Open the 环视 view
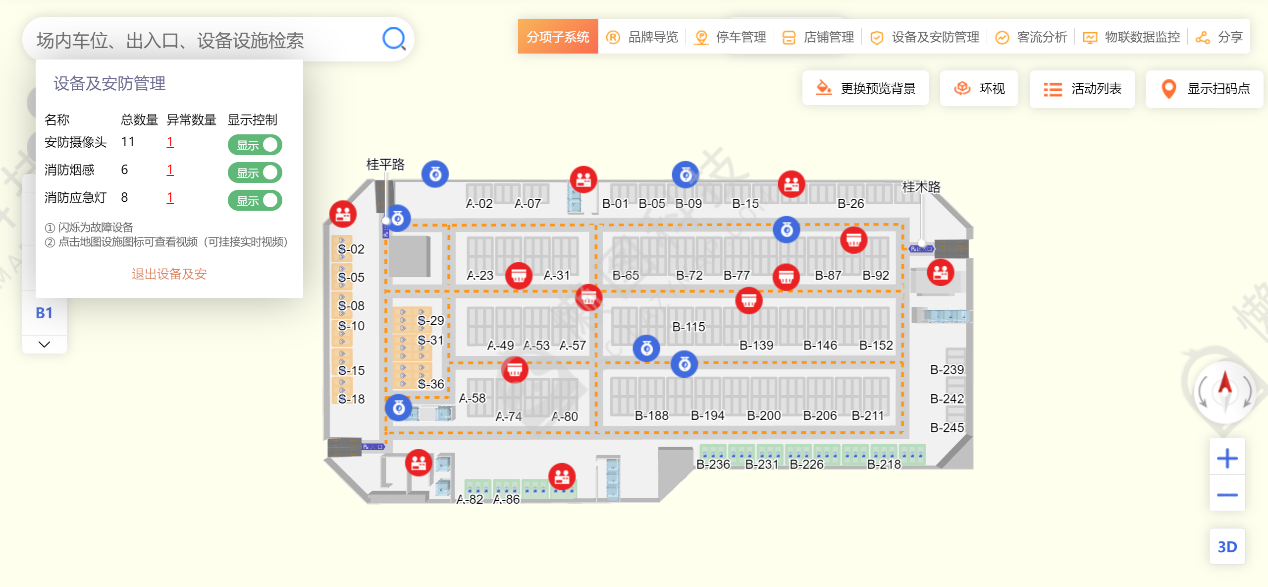This screenshot has width=1268, height=587. click(x=979, y=88)
